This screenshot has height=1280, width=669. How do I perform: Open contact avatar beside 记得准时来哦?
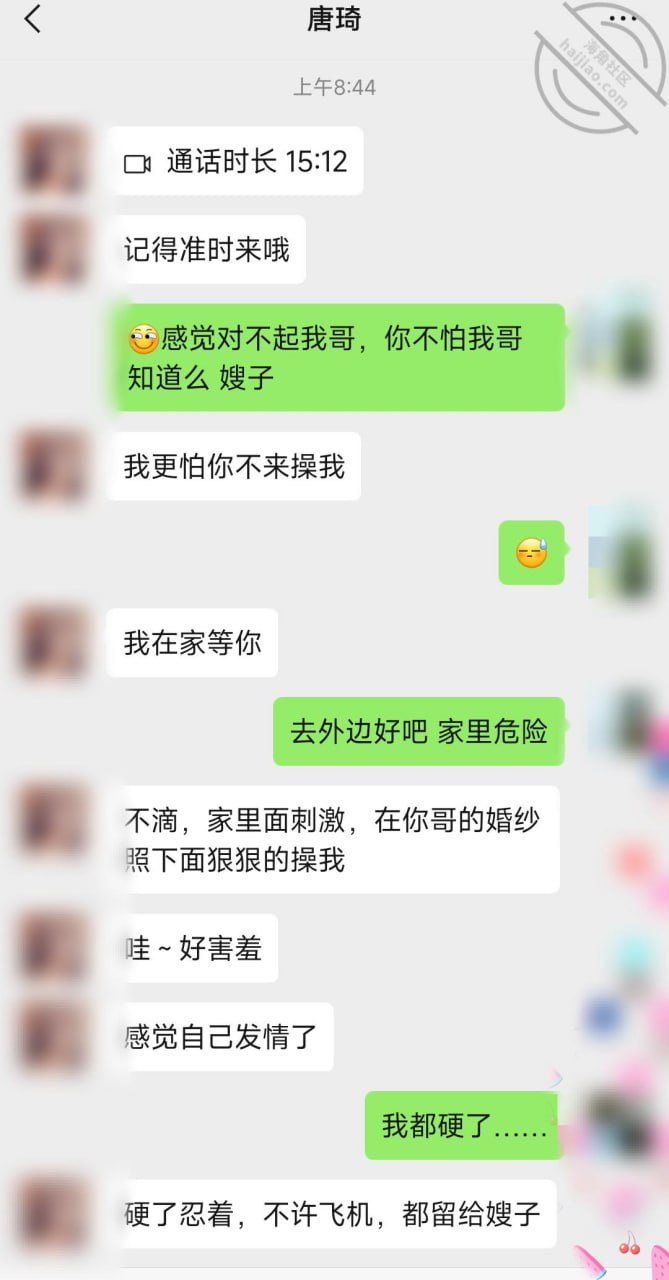pyautogui.click(x=52, y=249)
